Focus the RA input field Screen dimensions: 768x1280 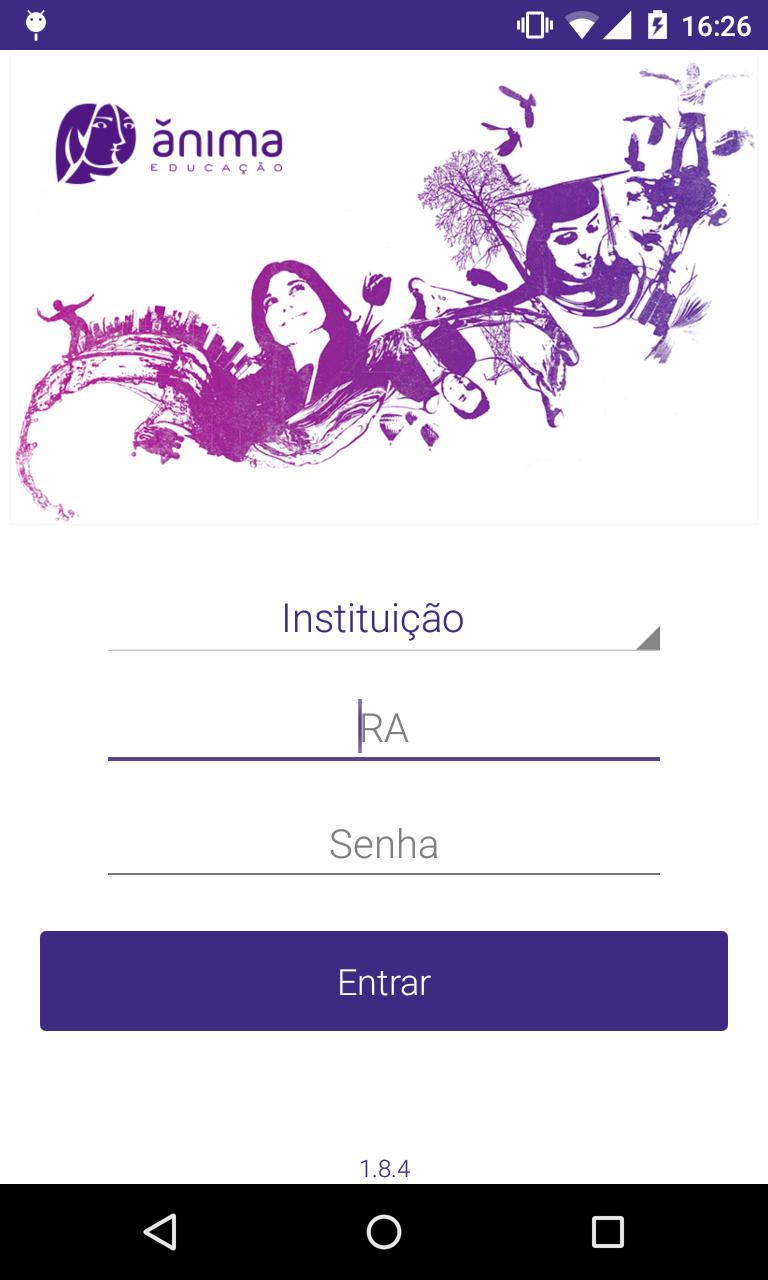tap(383, 729)
